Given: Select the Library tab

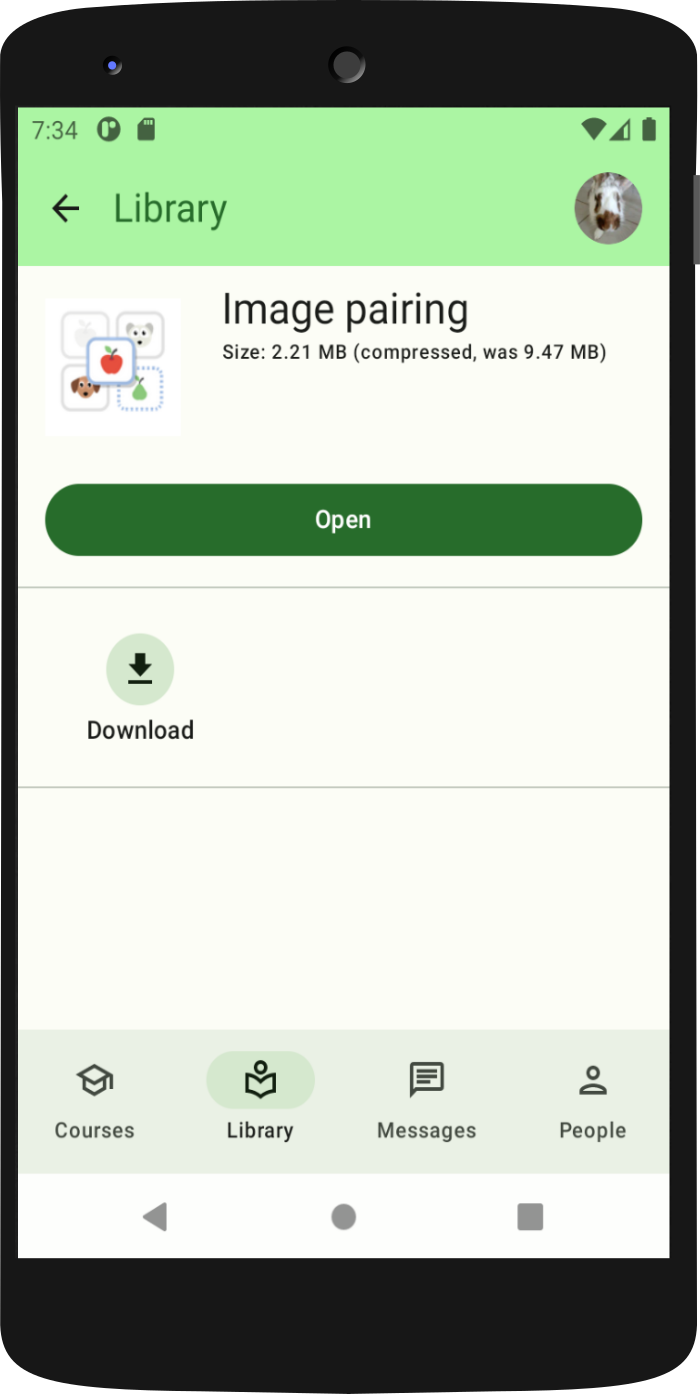Looking at the screenshot, I should pyautogui.click(x=260, y=1101).
